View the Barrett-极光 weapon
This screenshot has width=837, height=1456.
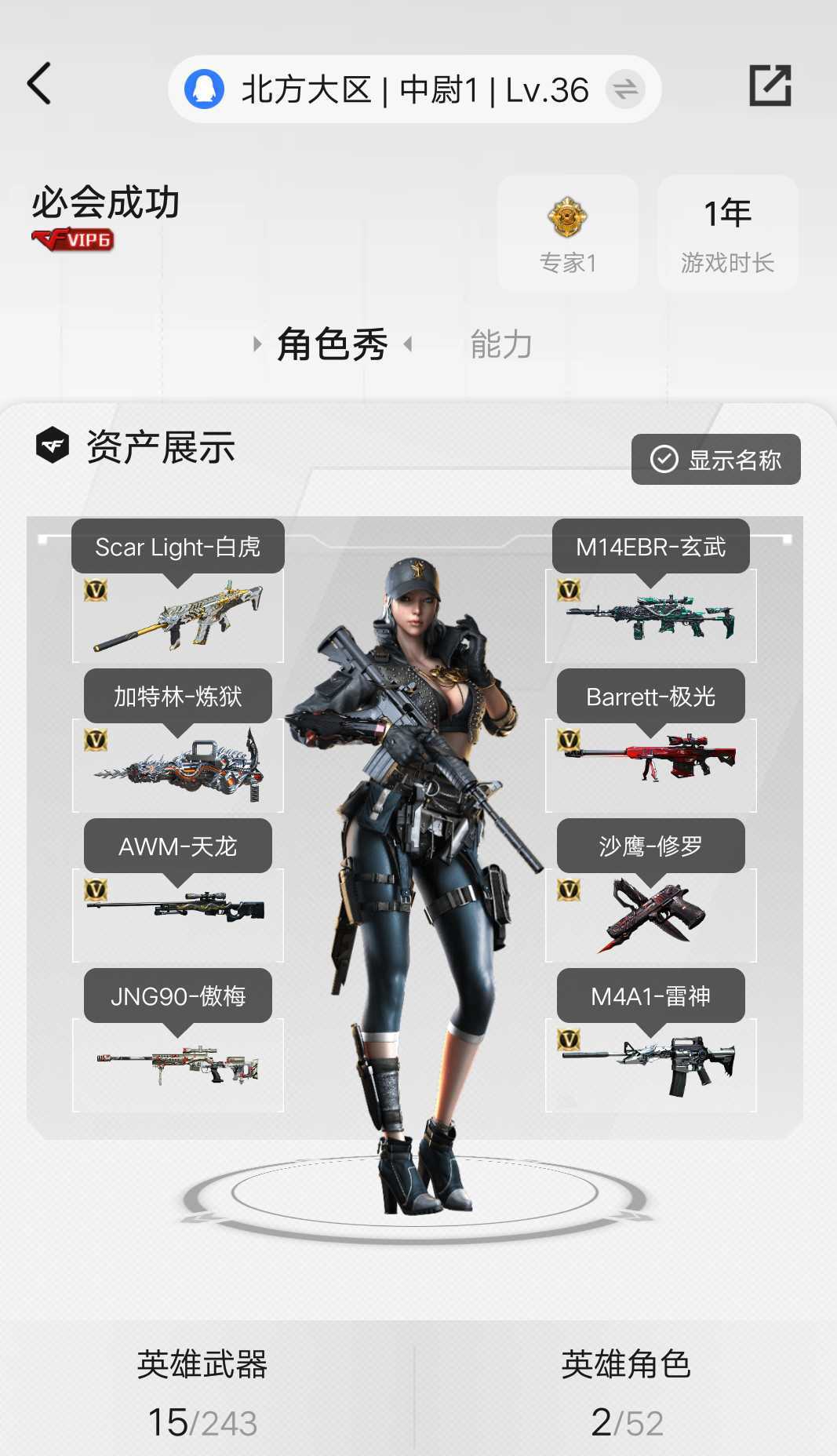(650, 766)
